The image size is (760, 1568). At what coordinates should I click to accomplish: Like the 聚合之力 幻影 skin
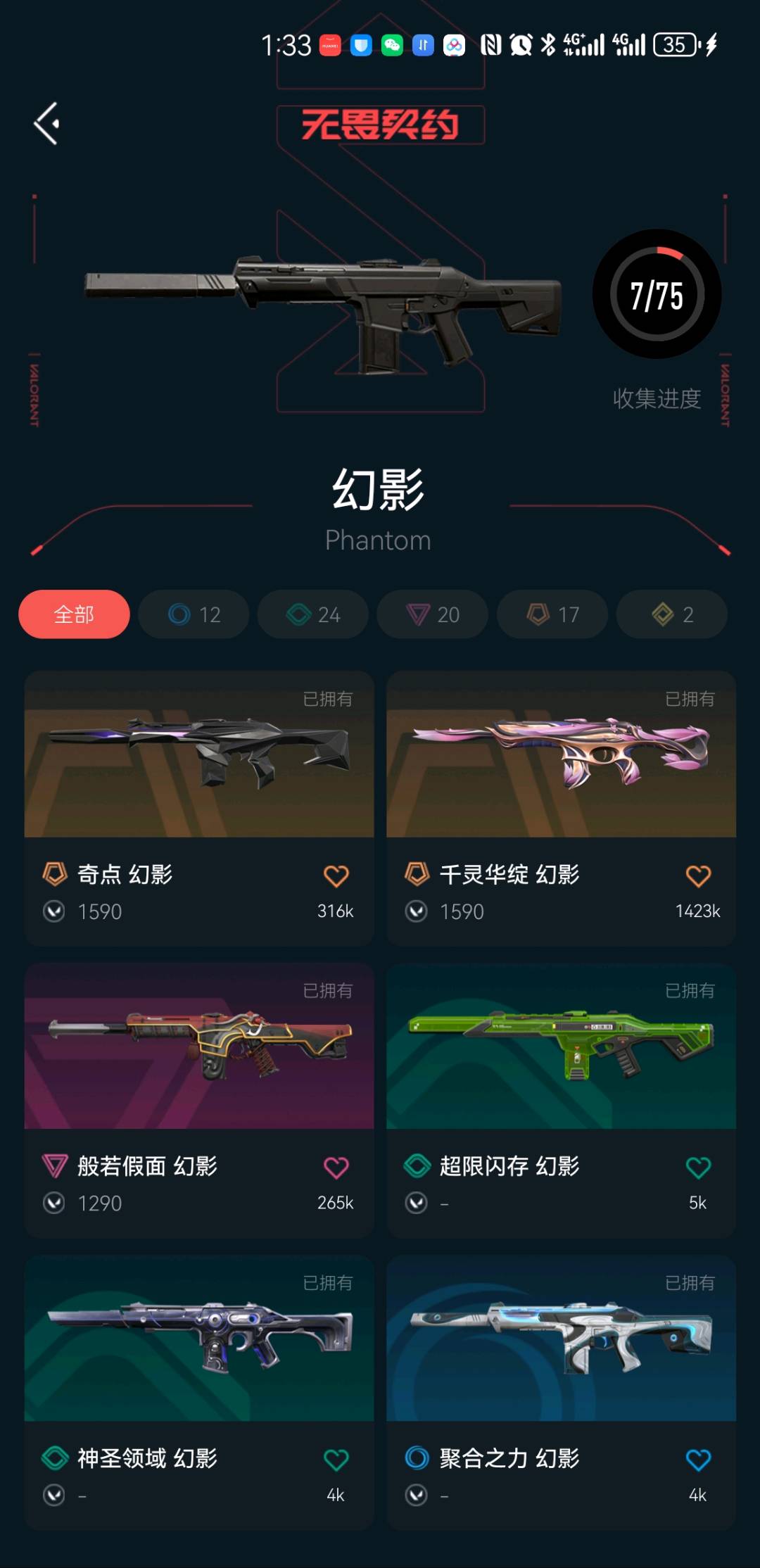pos(698,1460)
